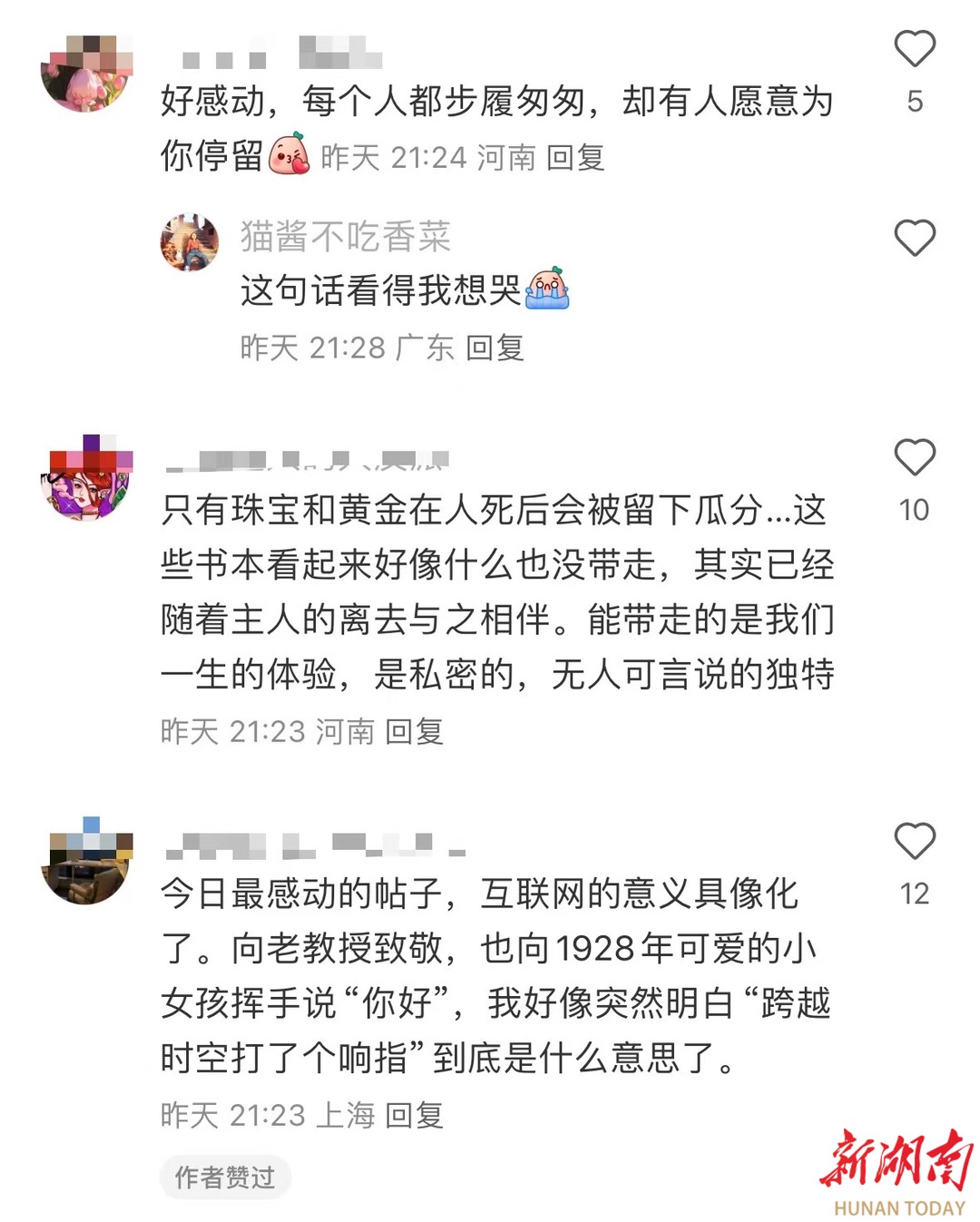Reply to the 21:23 河南 comment
The image size is (980, 1222).
coord(414,731)
